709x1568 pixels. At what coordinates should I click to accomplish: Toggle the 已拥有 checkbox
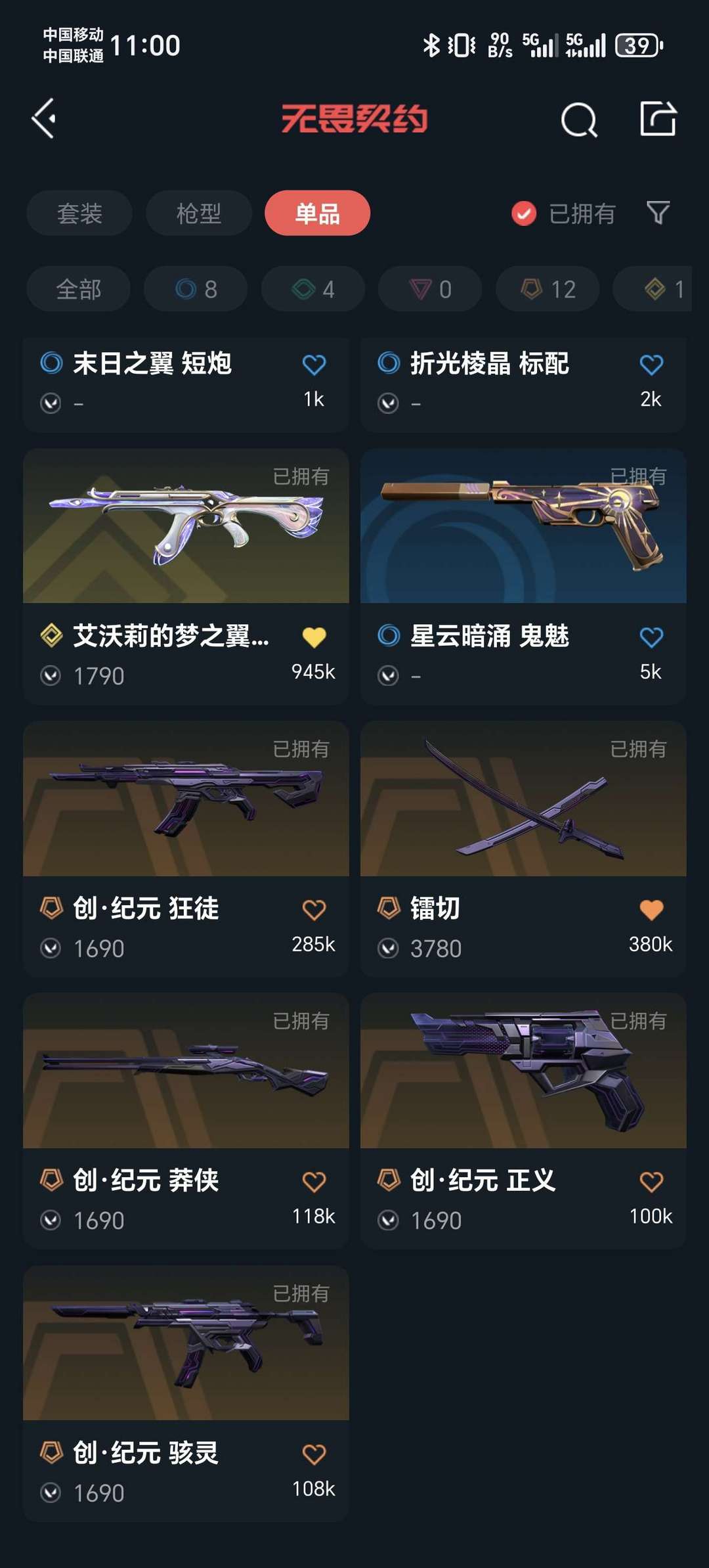[524, 213]
